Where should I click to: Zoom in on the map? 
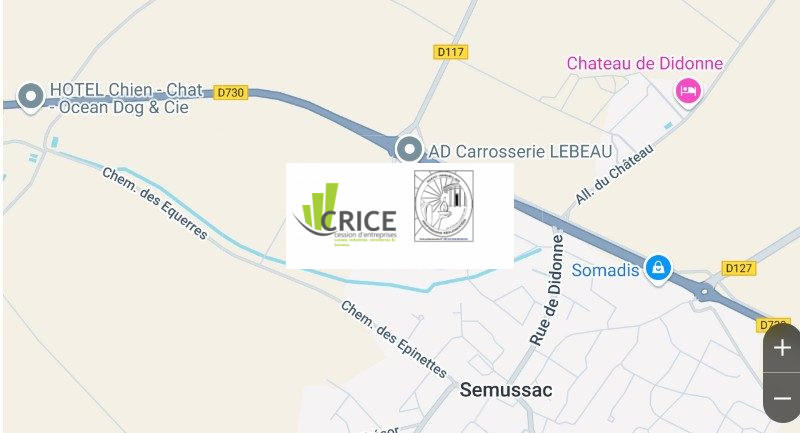[x=782, y=348]
